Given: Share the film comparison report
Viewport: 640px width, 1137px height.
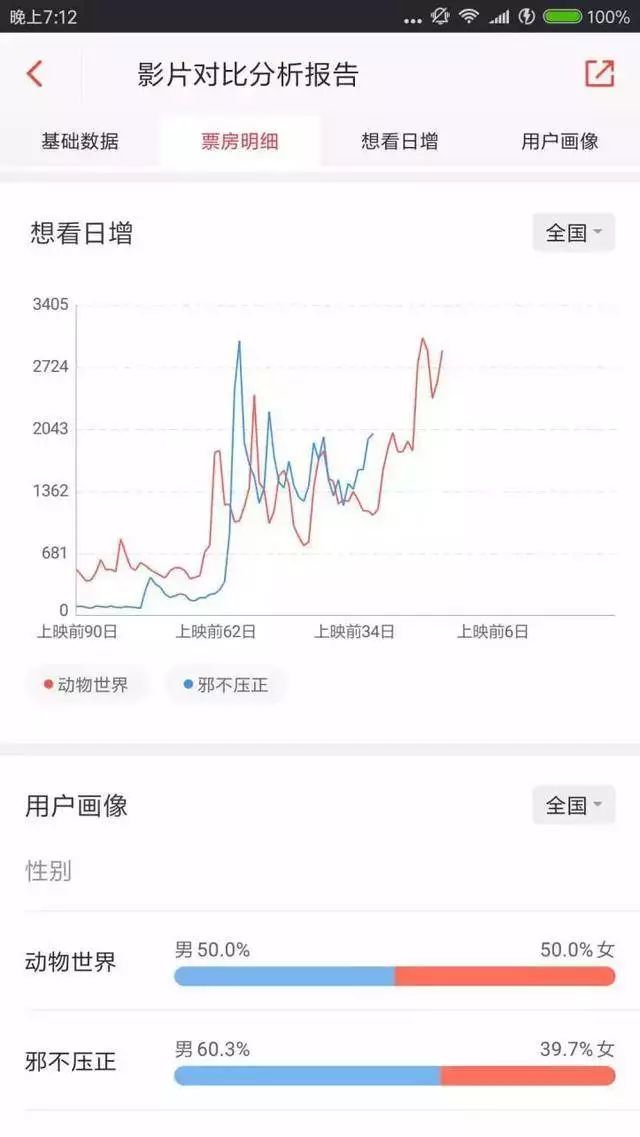Looking at the screenshot, I should (x=599, y=74).
